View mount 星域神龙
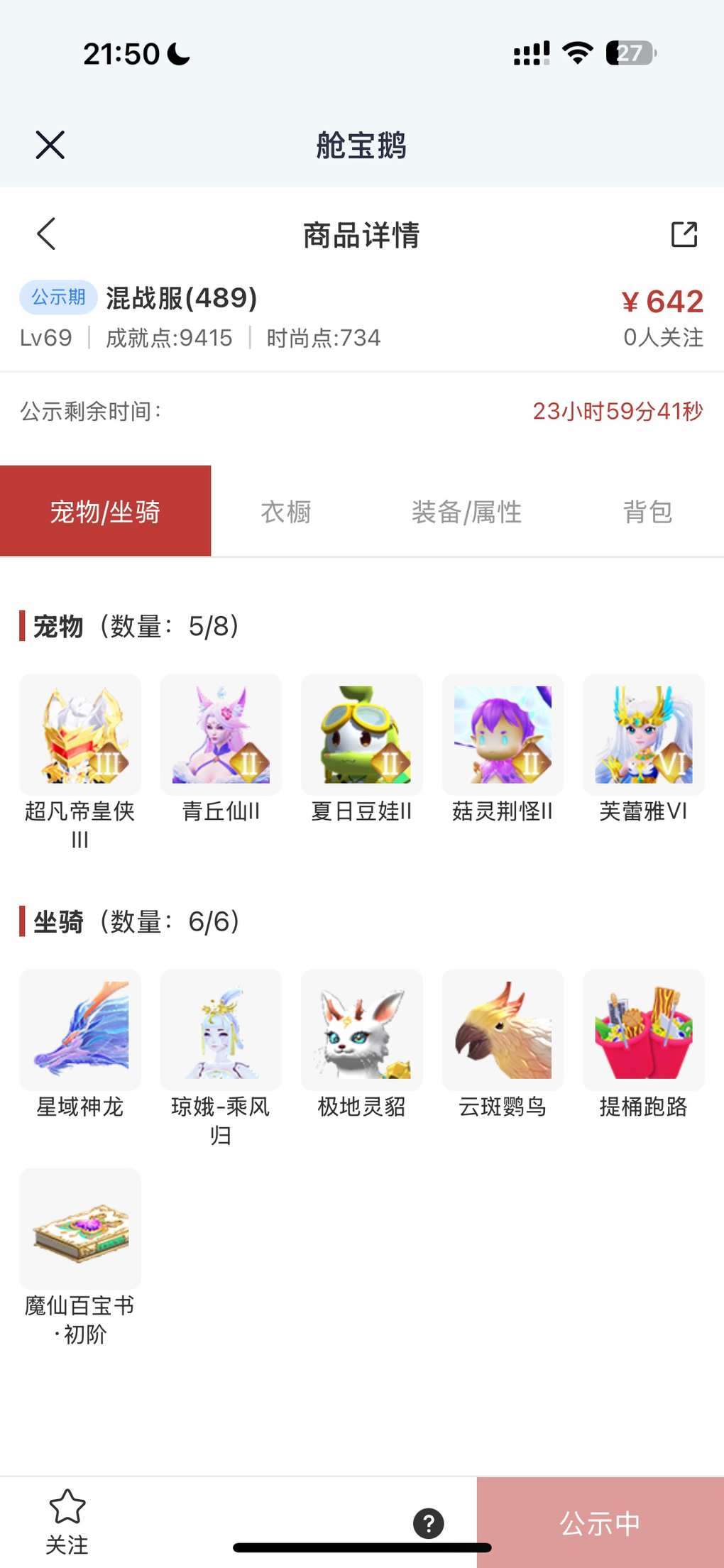 coord(80,1030)
